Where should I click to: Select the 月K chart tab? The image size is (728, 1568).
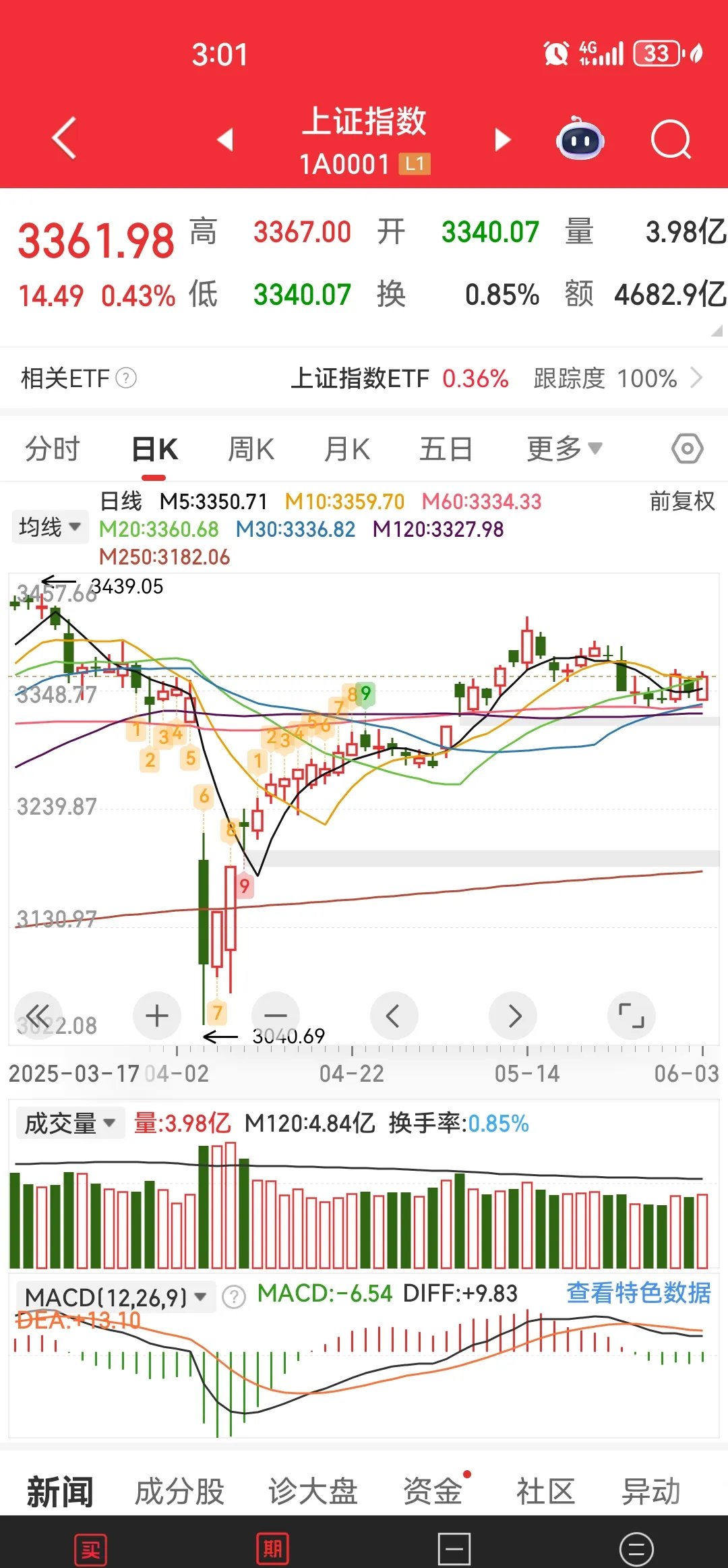click(347, 449)
